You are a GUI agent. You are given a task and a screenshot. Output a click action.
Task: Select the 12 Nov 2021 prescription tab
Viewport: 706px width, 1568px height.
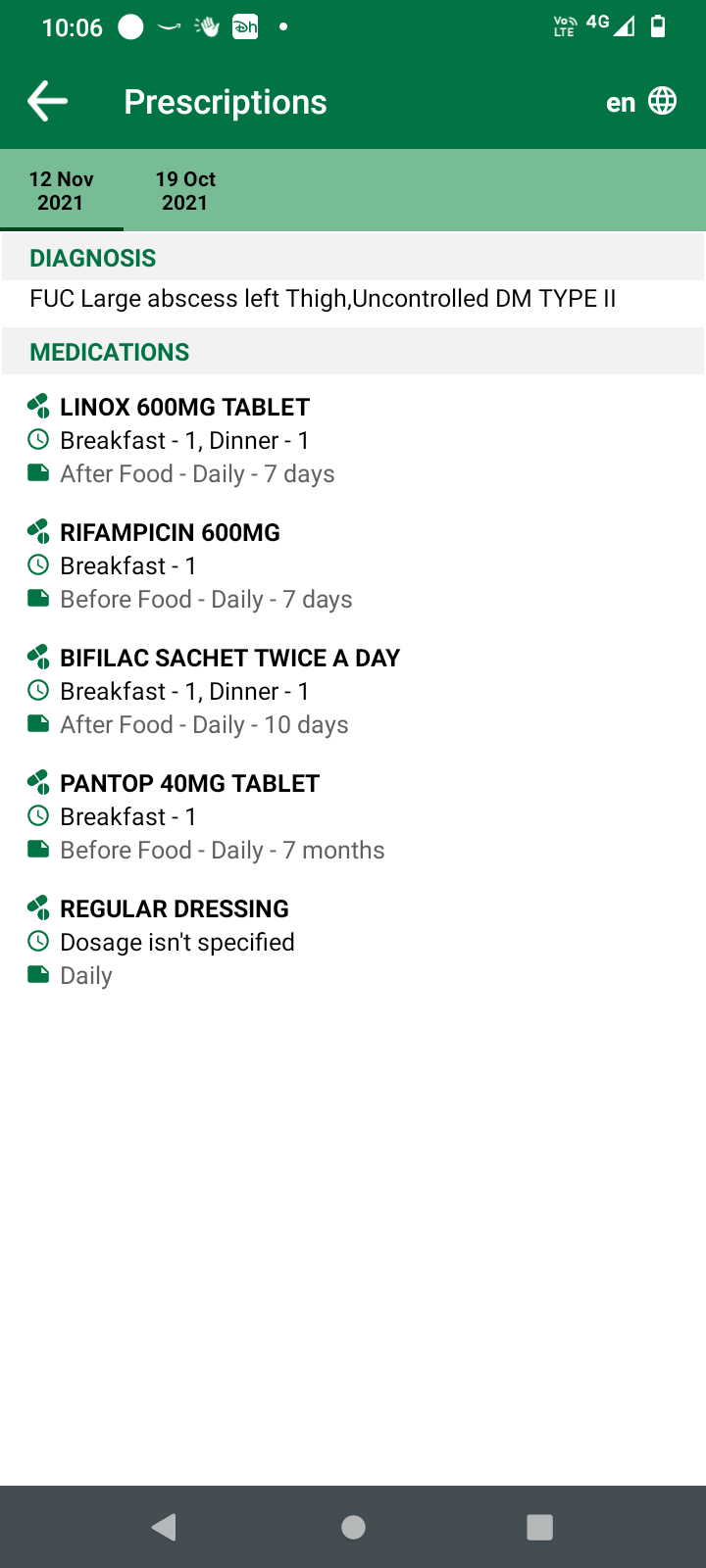coord(61,190)
